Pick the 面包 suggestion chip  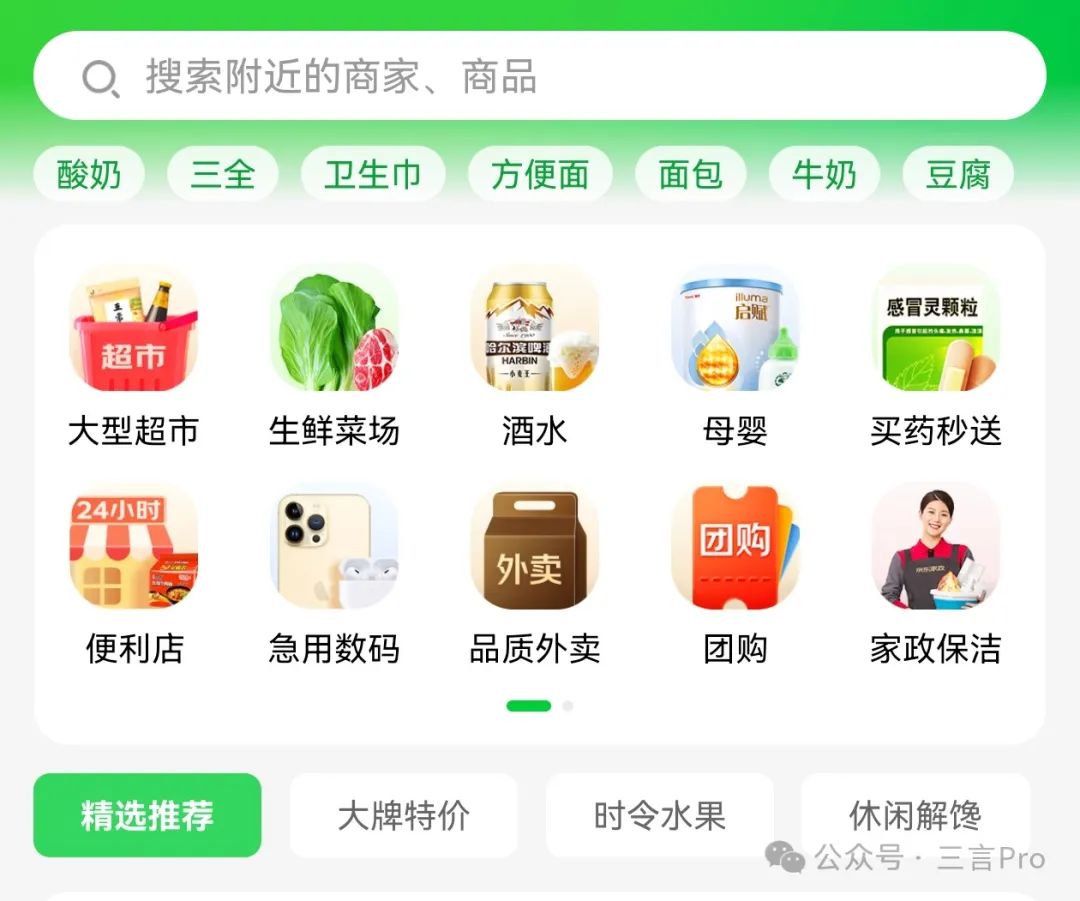pos(690,174)
